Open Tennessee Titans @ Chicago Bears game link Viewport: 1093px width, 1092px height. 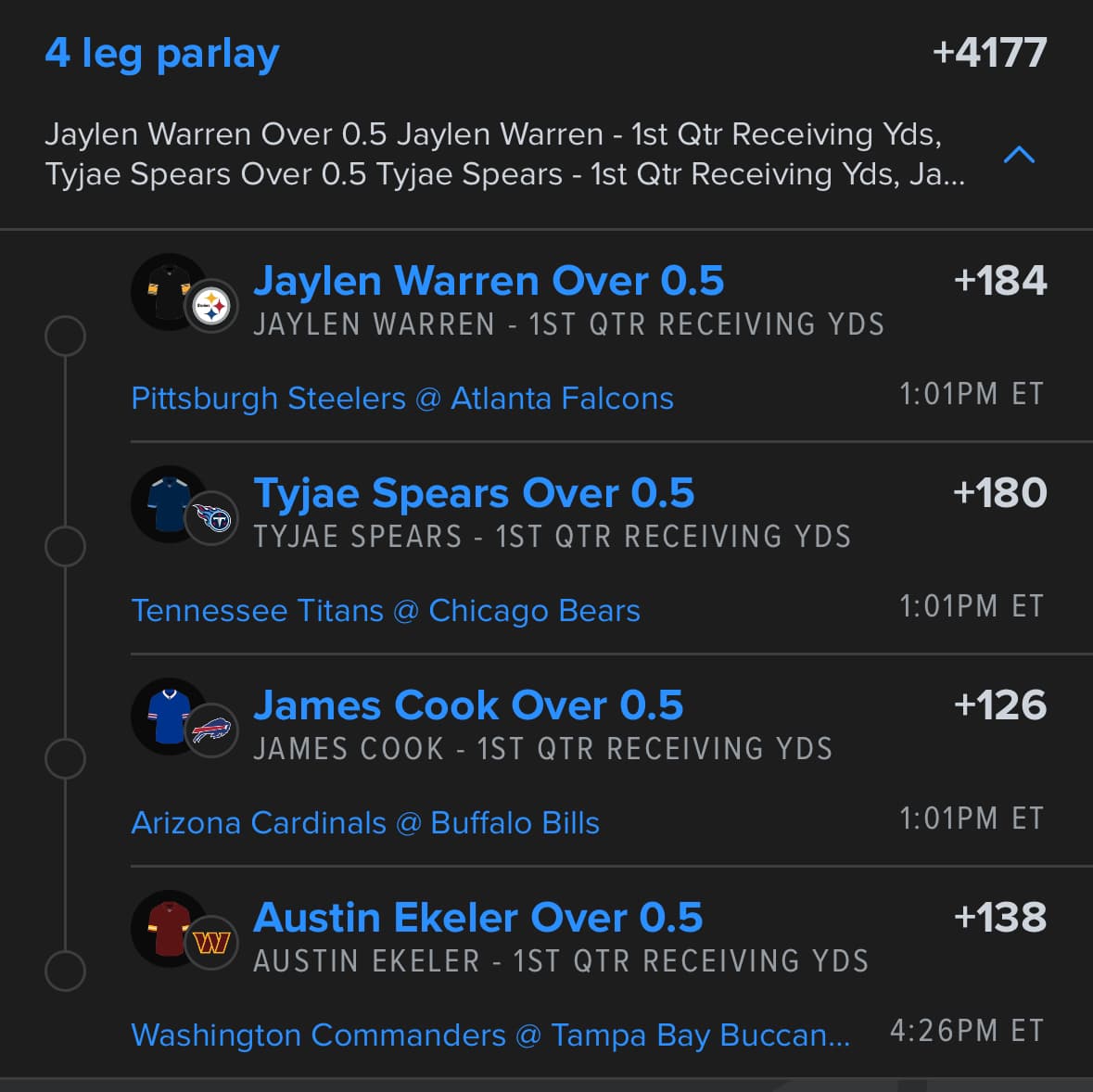click(385, 611)
